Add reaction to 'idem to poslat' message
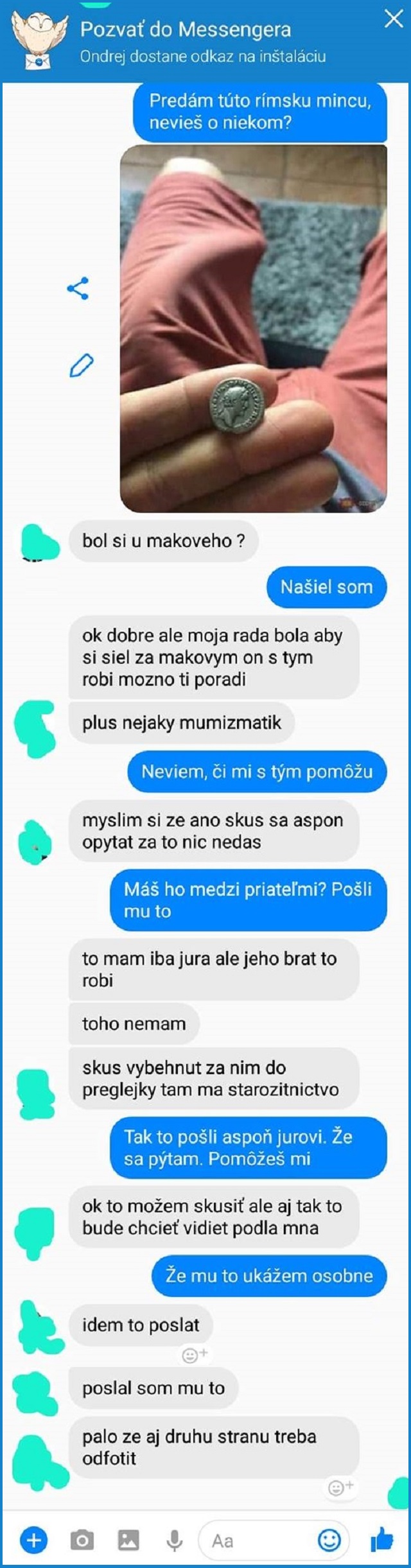 tap(195, 1355)
